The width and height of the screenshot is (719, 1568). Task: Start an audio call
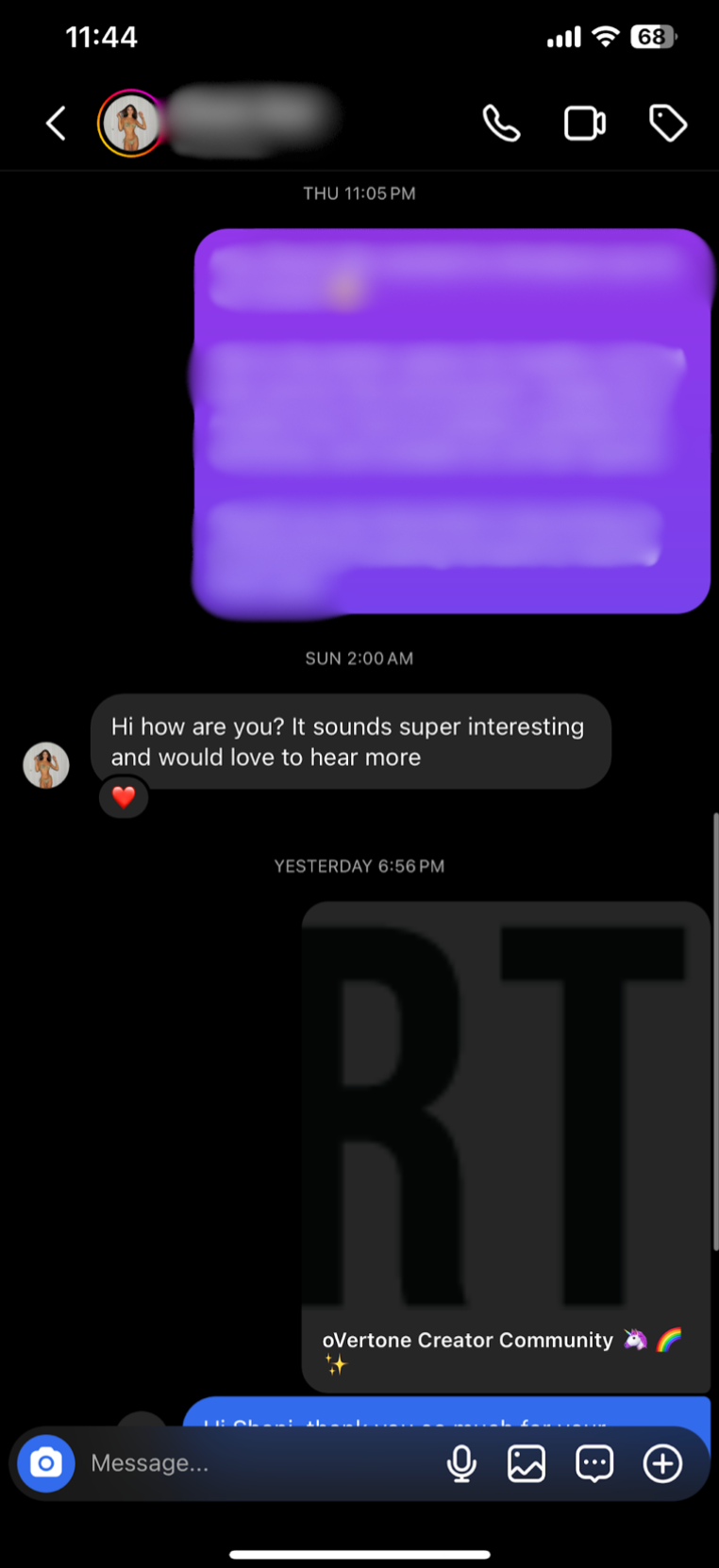[501, 124]
